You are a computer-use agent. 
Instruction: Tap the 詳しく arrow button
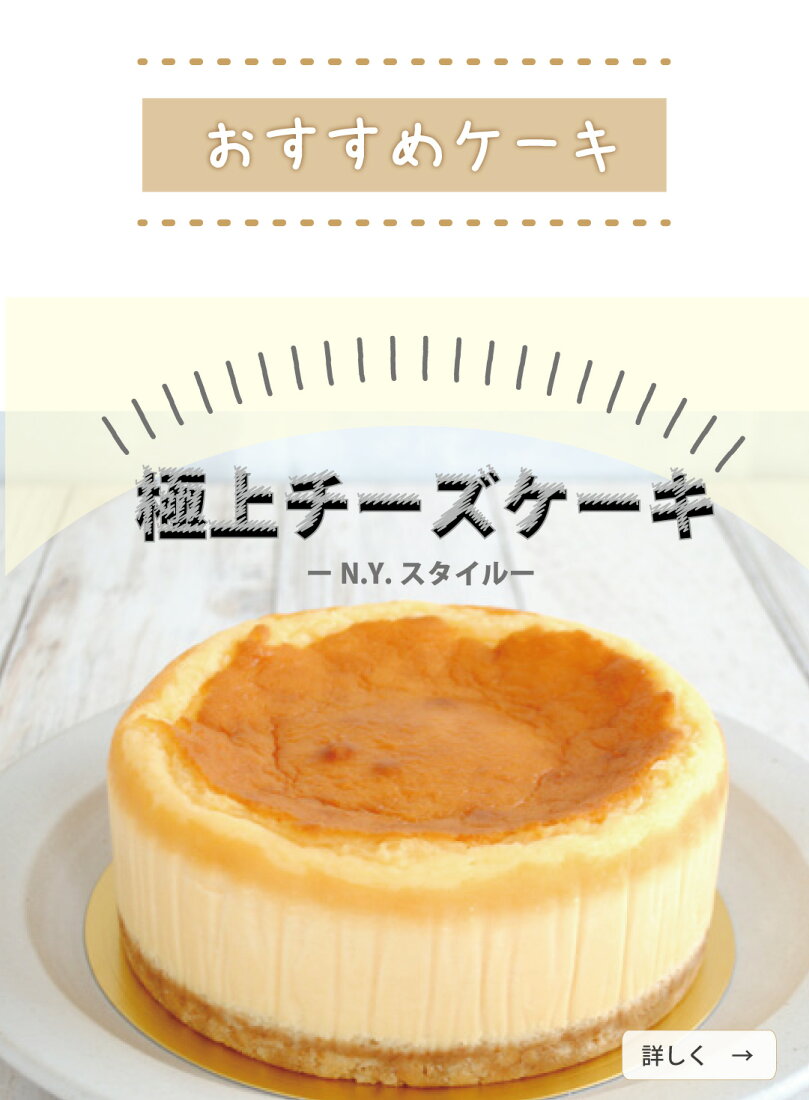698,1055
